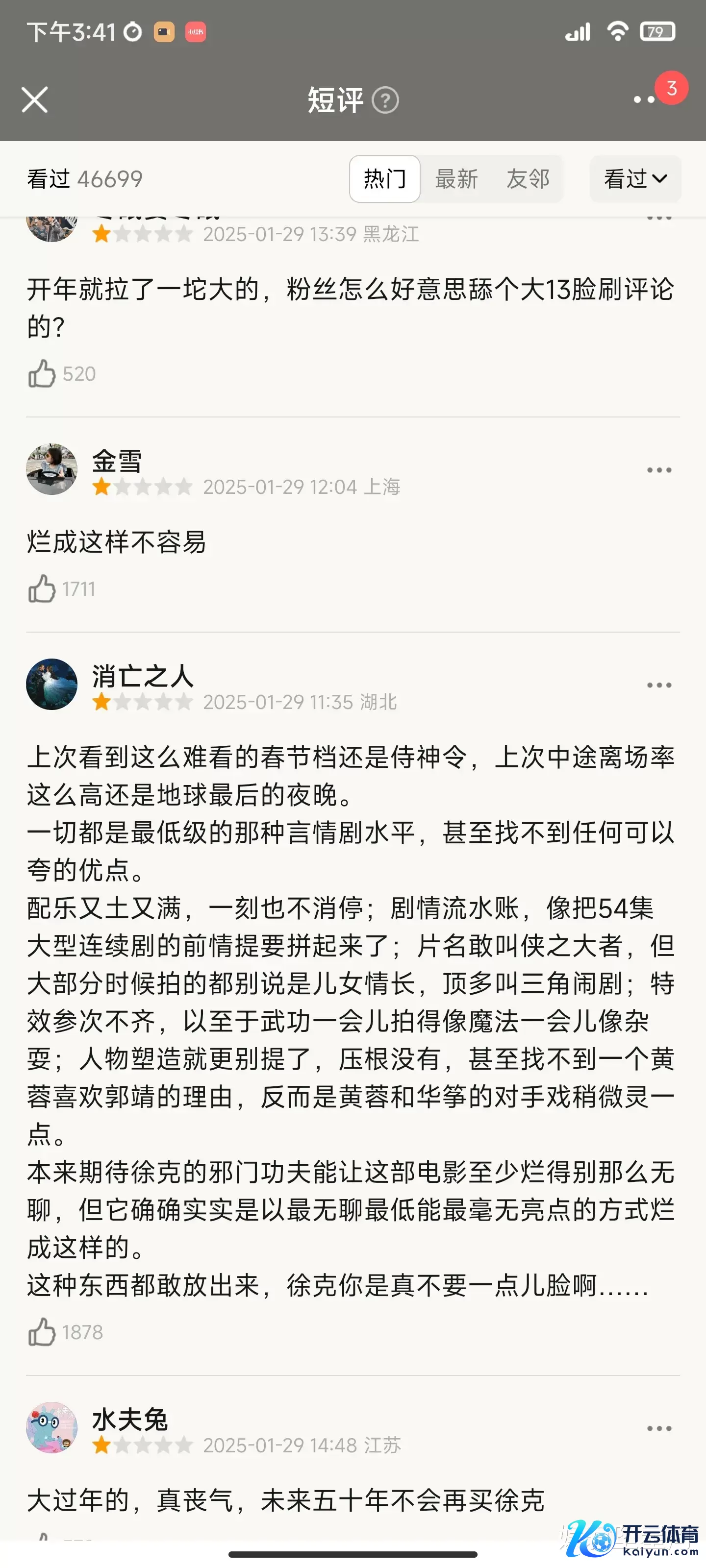Open the top-right more menu with badge
The height and width of the screenshot is (1568, 706).
coord(645,99)
